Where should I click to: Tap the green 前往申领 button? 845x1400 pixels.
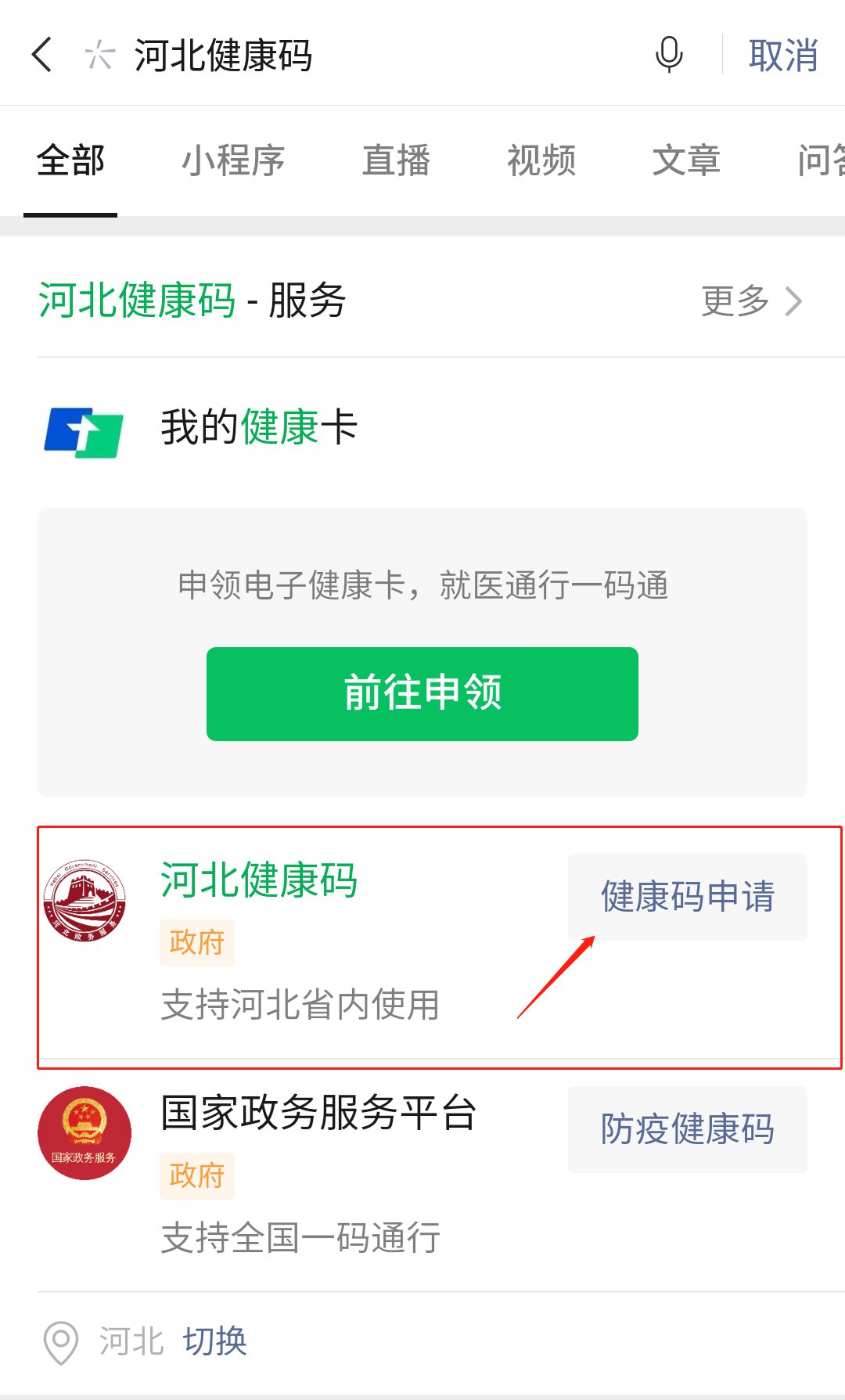[422, 693]
